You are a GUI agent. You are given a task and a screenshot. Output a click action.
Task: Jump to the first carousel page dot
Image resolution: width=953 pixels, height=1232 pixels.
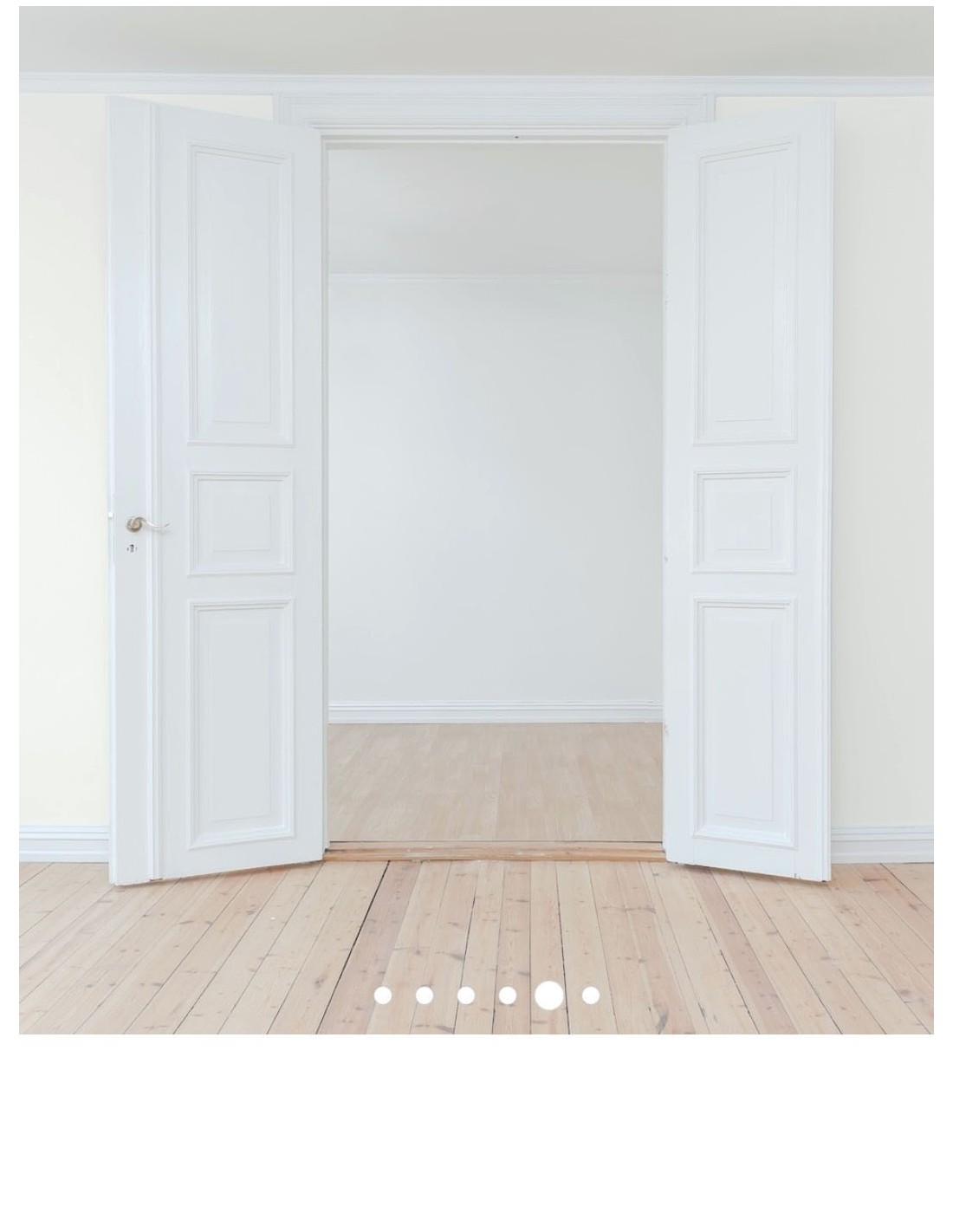point(382,995)
